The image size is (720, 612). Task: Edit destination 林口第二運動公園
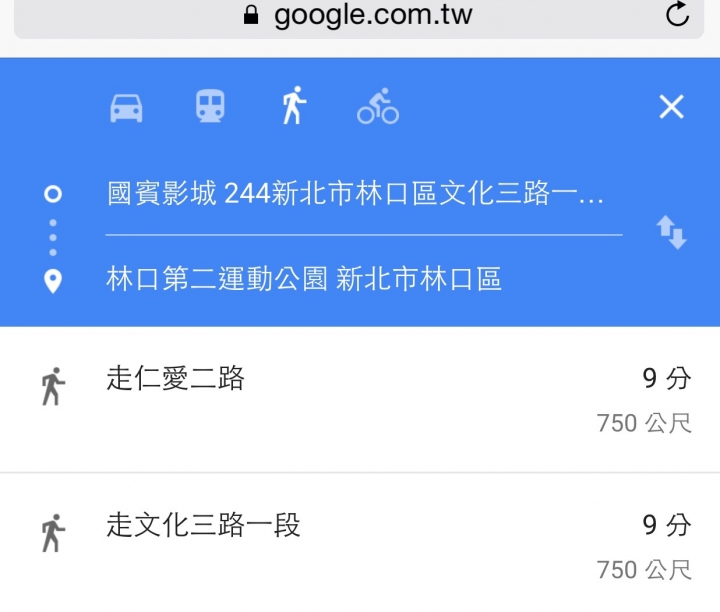[x=303, y=279]
